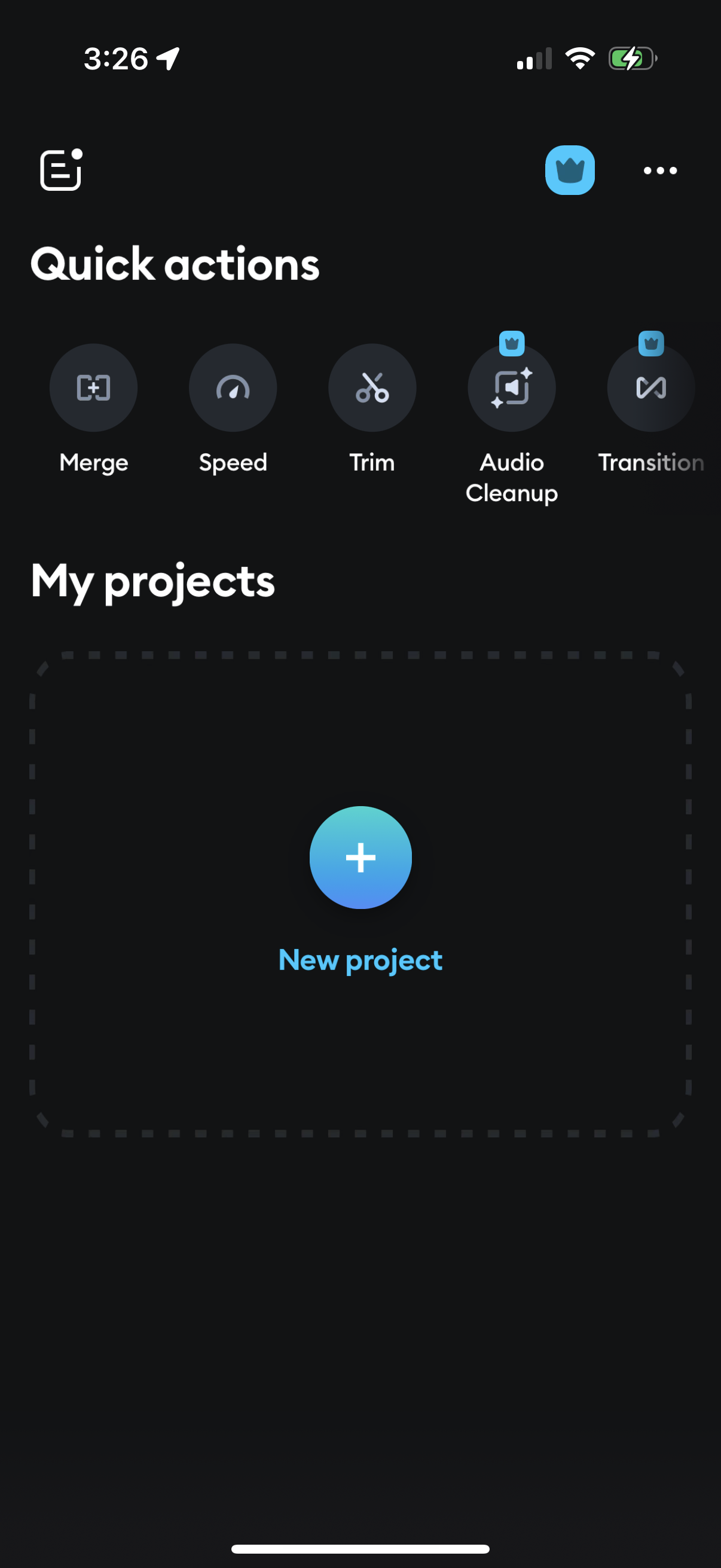Tap the Trim scissors icon
721x1568 pixels.
[372, 388]
